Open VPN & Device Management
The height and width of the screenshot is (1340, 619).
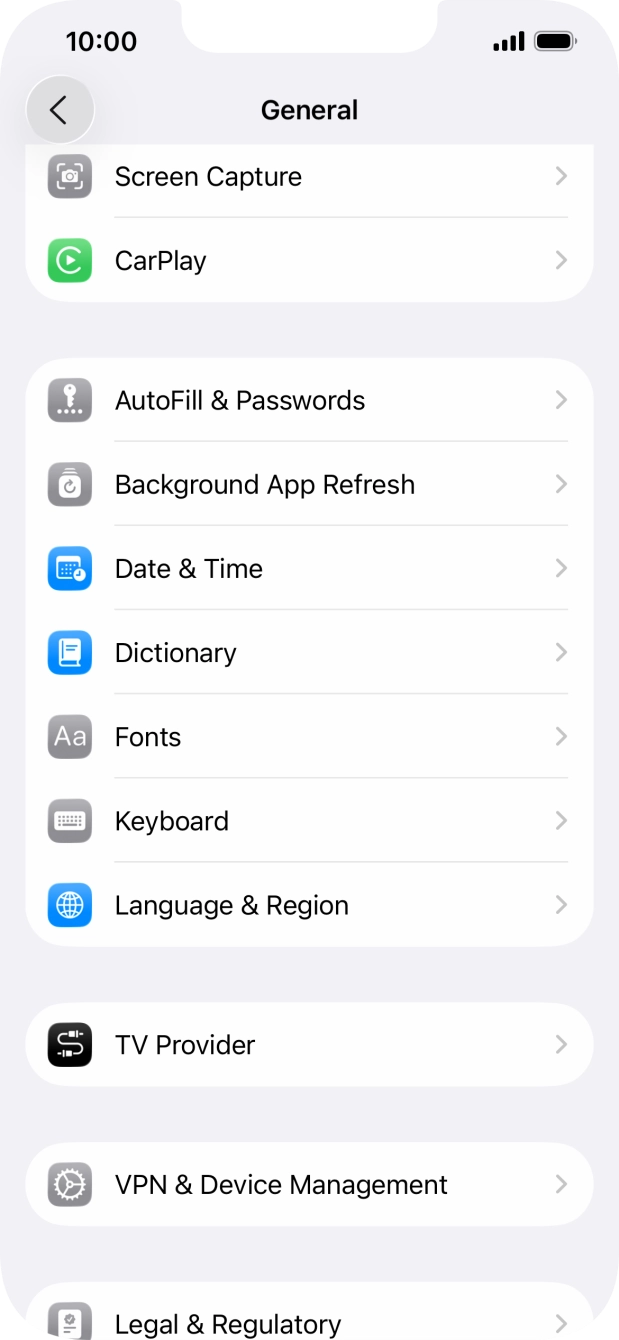308,1185
